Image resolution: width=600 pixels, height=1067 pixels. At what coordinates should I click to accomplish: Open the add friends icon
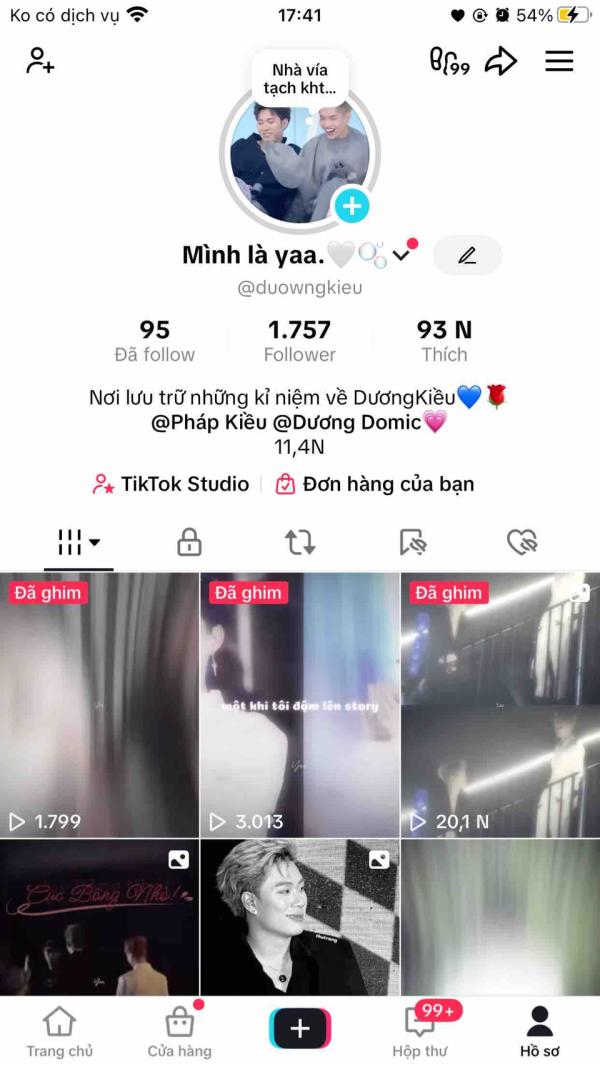click(x=40, y=61)
